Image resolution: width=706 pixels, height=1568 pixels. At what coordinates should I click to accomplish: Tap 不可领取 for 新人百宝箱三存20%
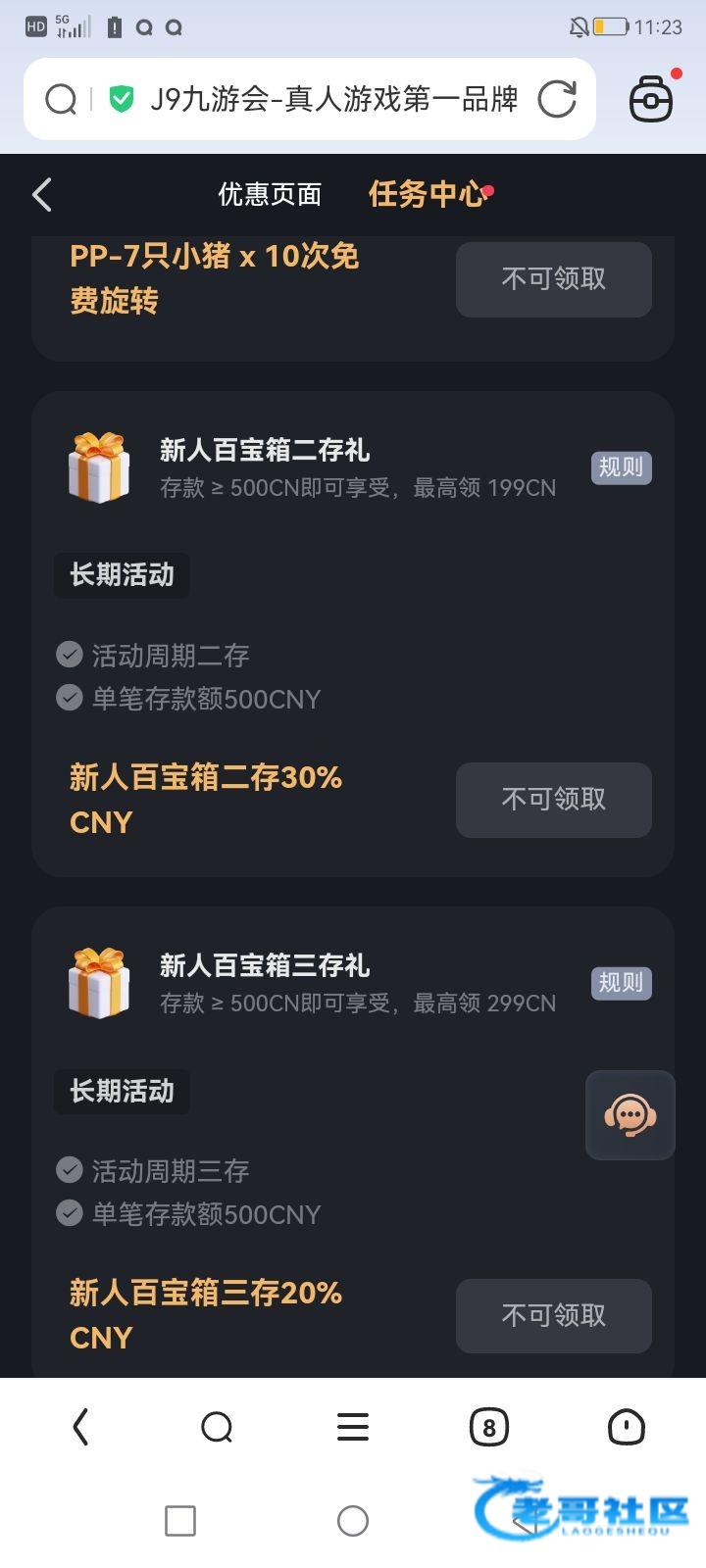(x=553, y=1315)
